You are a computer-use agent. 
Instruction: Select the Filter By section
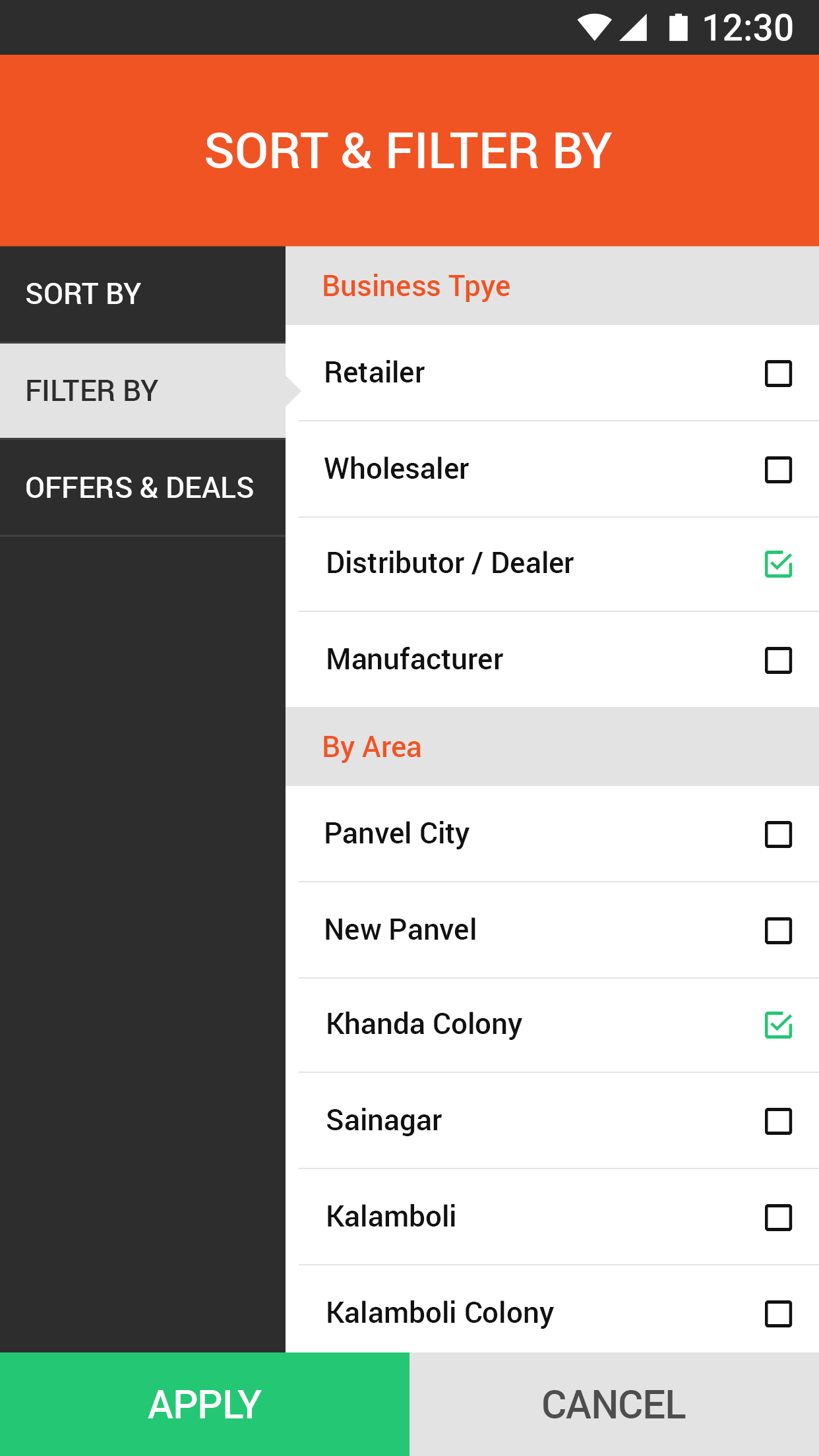pos(142,391)
